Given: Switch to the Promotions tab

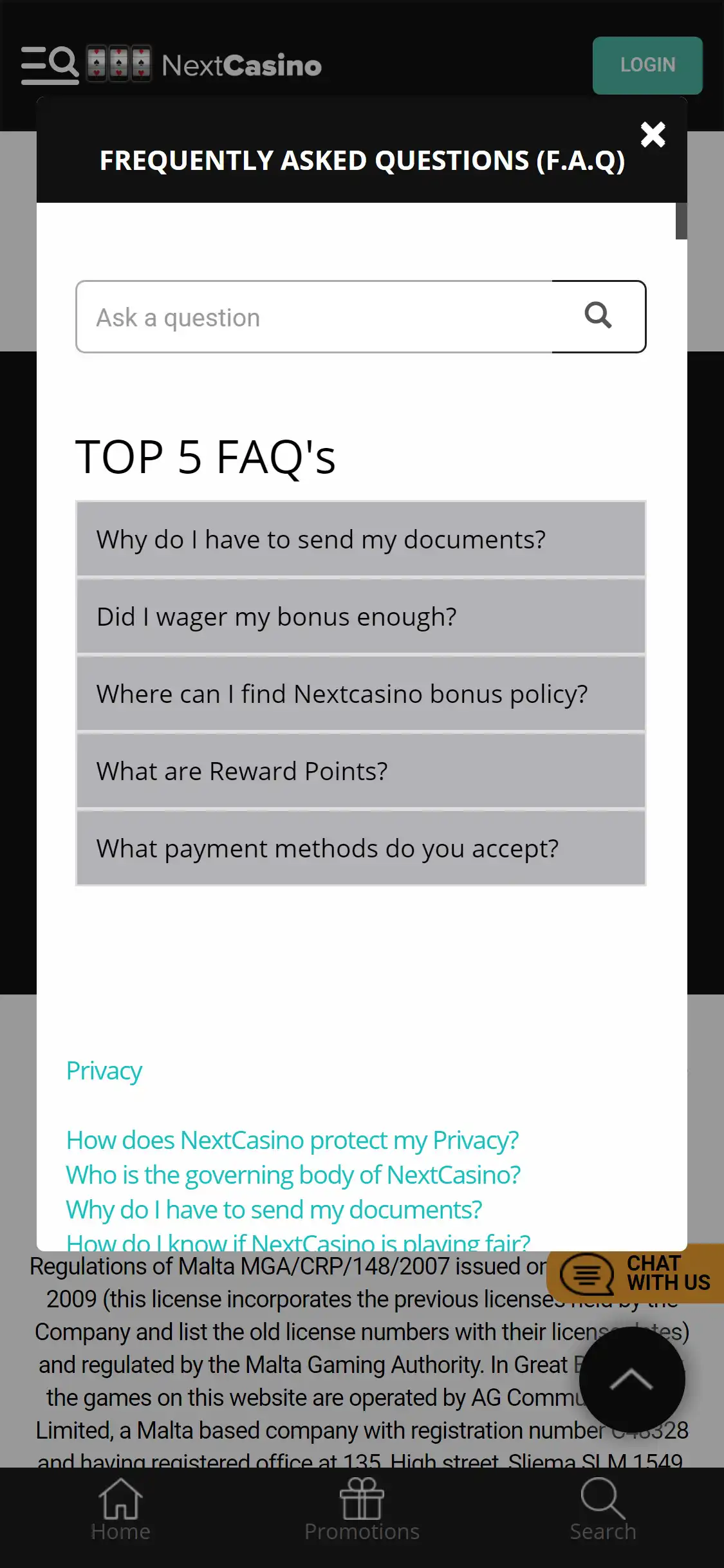Looking at the screenshot, I should (x=362, y=1509).
